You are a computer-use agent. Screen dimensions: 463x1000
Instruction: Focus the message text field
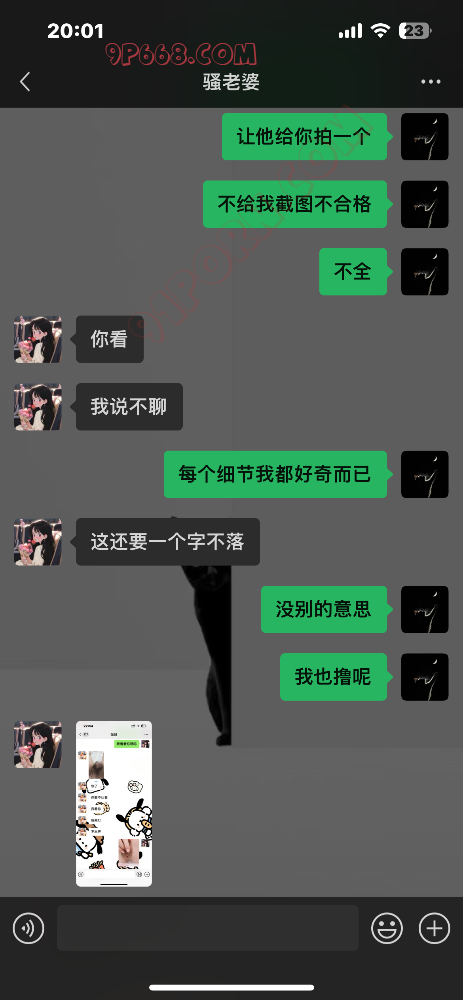tap(207, 927)
